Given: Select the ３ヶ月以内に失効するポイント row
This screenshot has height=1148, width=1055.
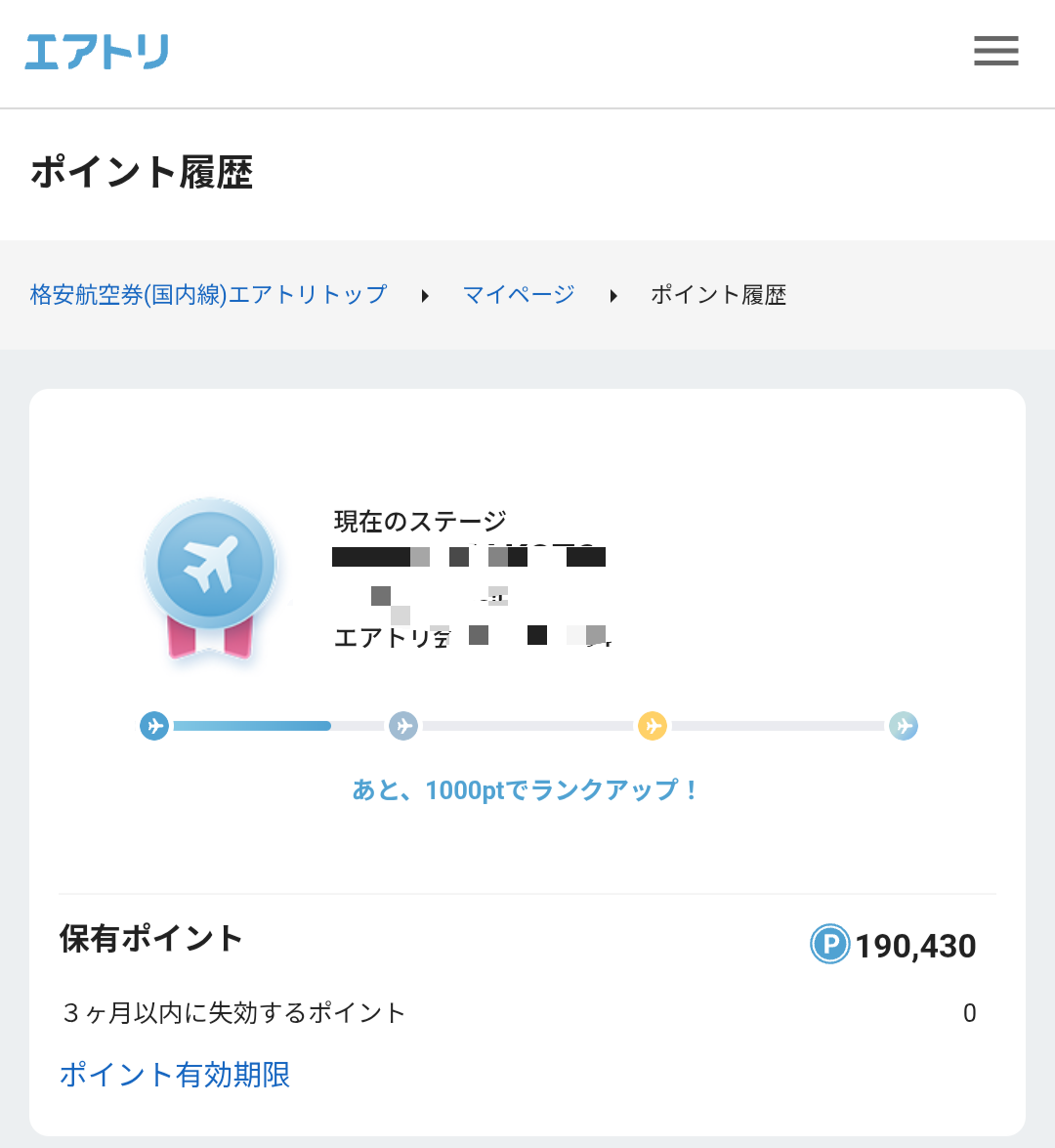Looking at the screenshot, I should pos(231,1013).
